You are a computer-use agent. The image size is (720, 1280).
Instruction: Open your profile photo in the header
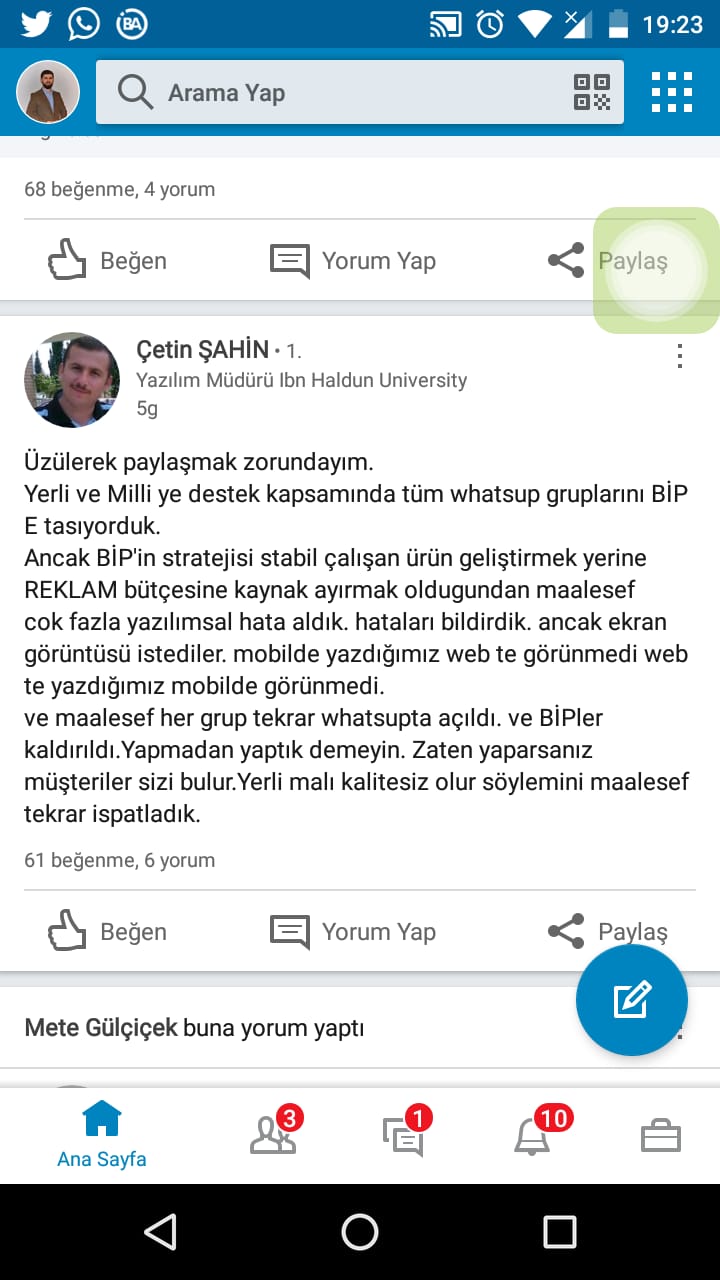pos(47,92)
